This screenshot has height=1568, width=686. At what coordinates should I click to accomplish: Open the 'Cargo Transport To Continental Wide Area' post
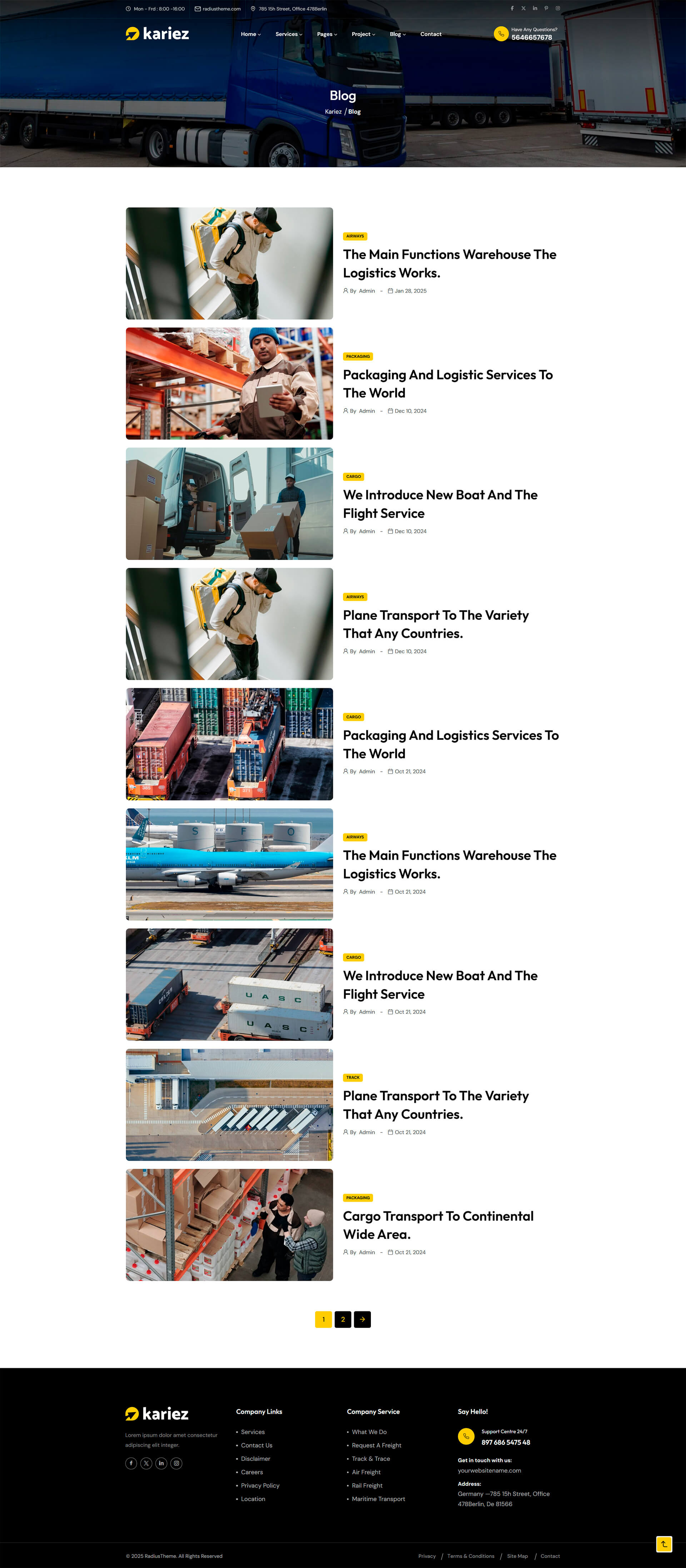click(438, 1225)
